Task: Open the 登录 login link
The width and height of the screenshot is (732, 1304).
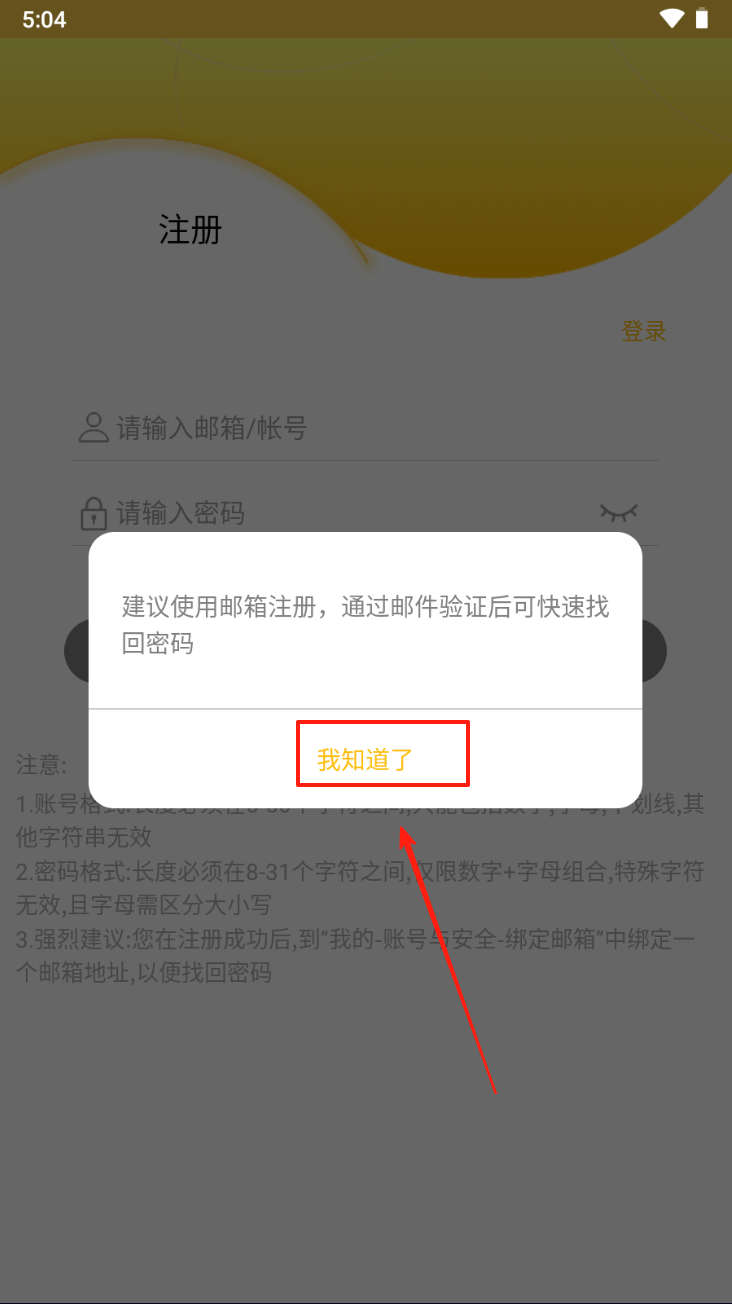Action: [x=644, y=332]
